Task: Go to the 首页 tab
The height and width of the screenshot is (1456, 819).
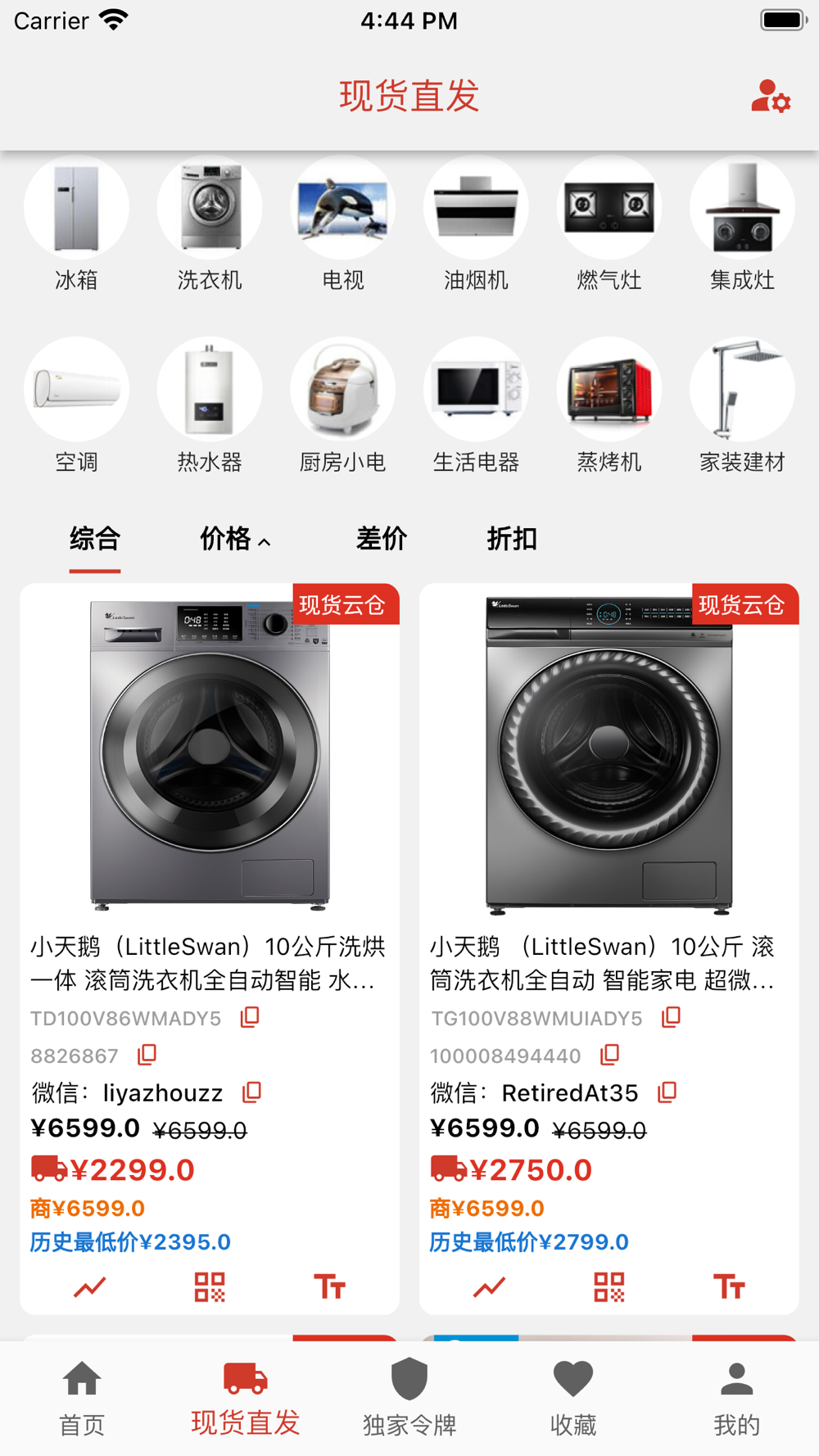Action: [82, 1397]
